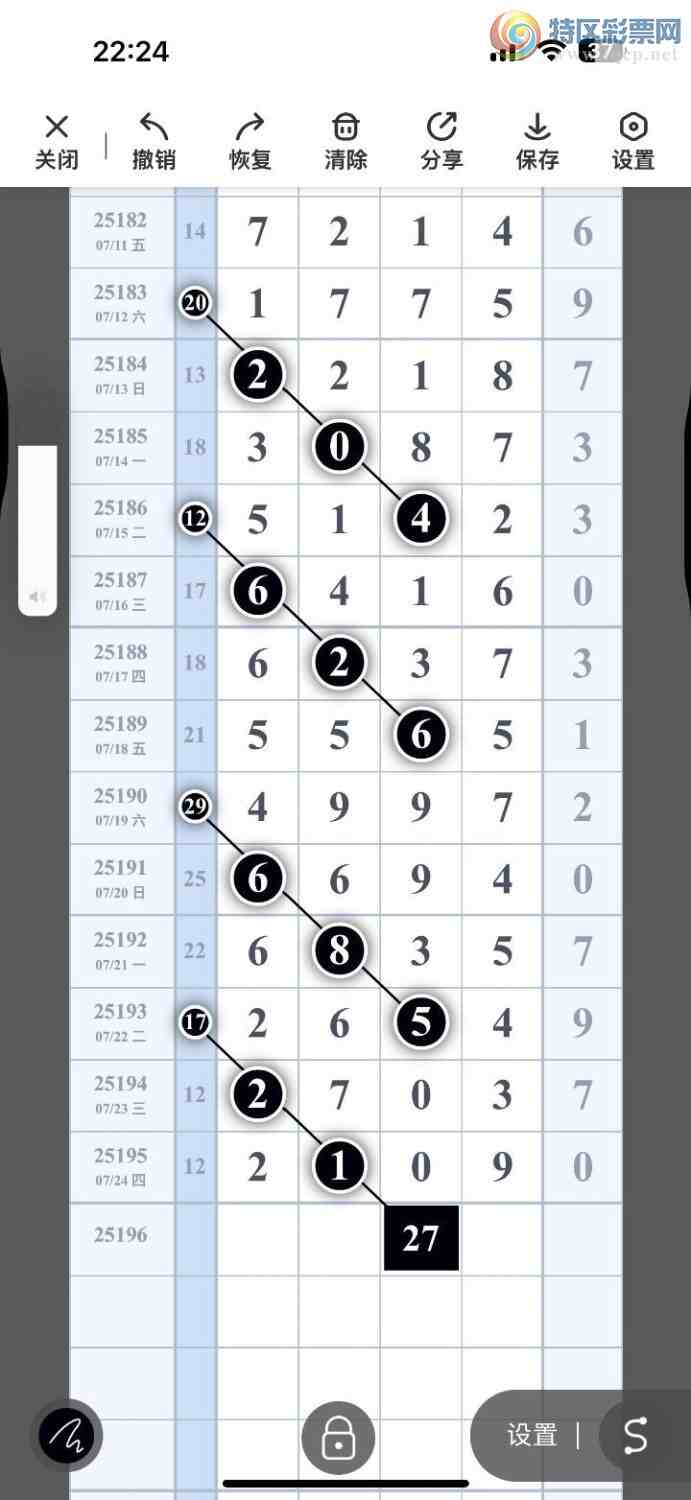Save the chart image
Viewport: 691px width, 1500px height.
tap(538, 141)
